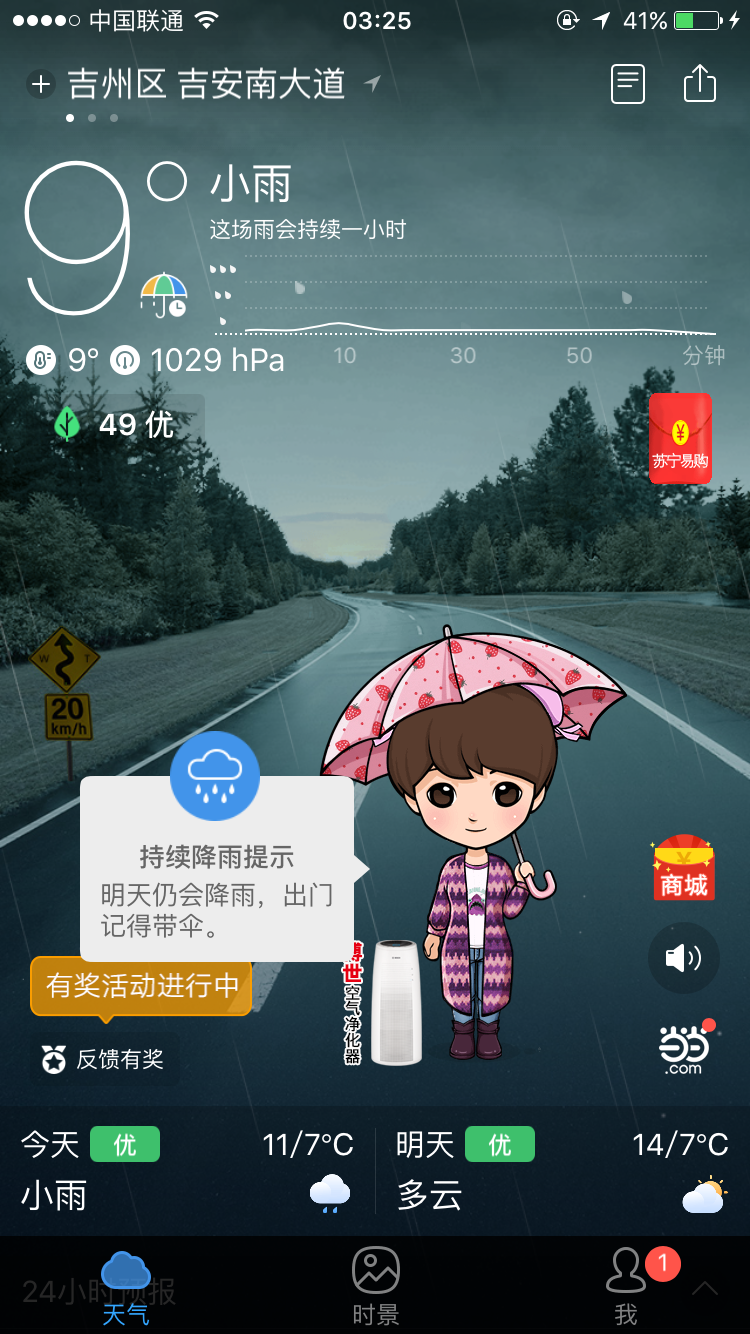View tomorrow's 多云 forecast details
The image size is (750, 1334).
(562, 1170)
